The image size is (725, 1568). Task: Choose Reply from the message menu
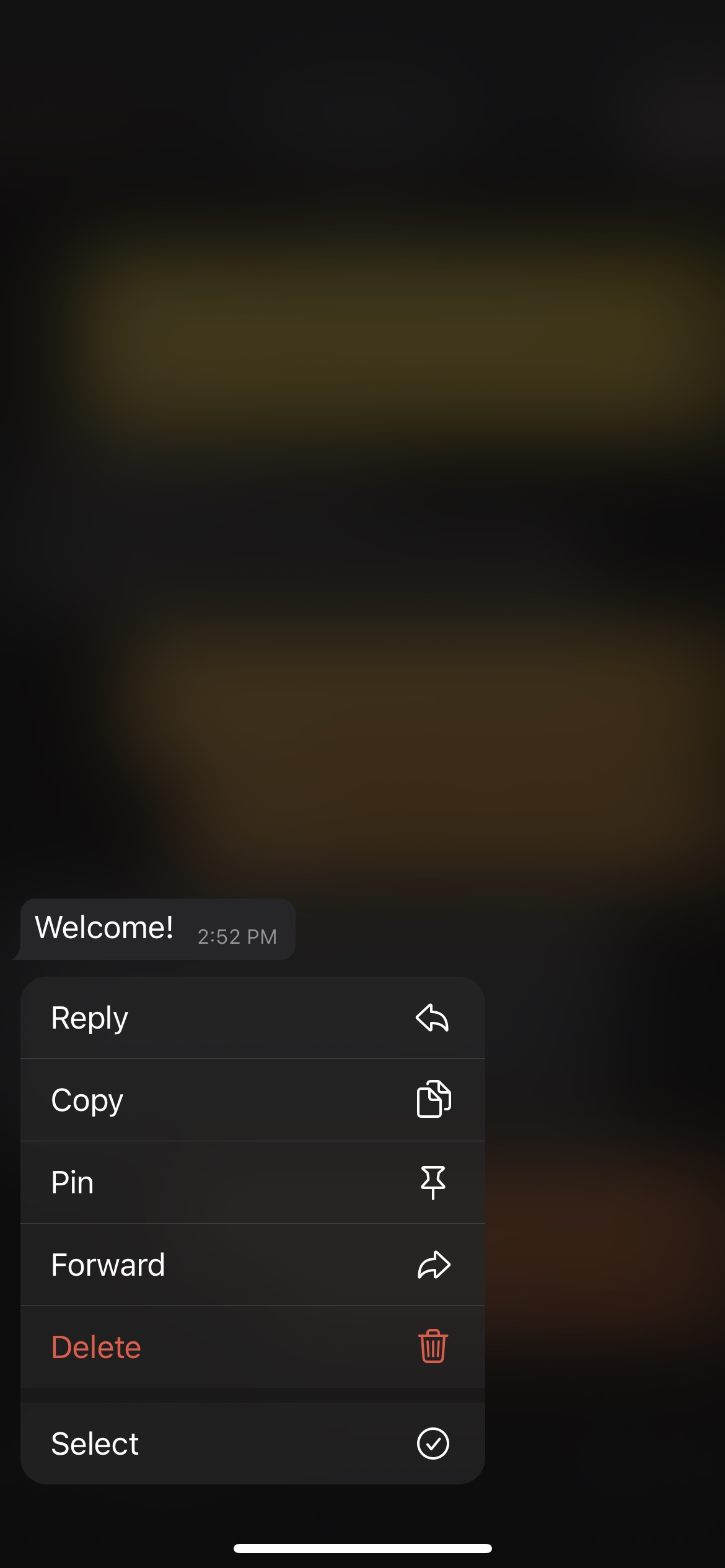(x=253, y=1017)
